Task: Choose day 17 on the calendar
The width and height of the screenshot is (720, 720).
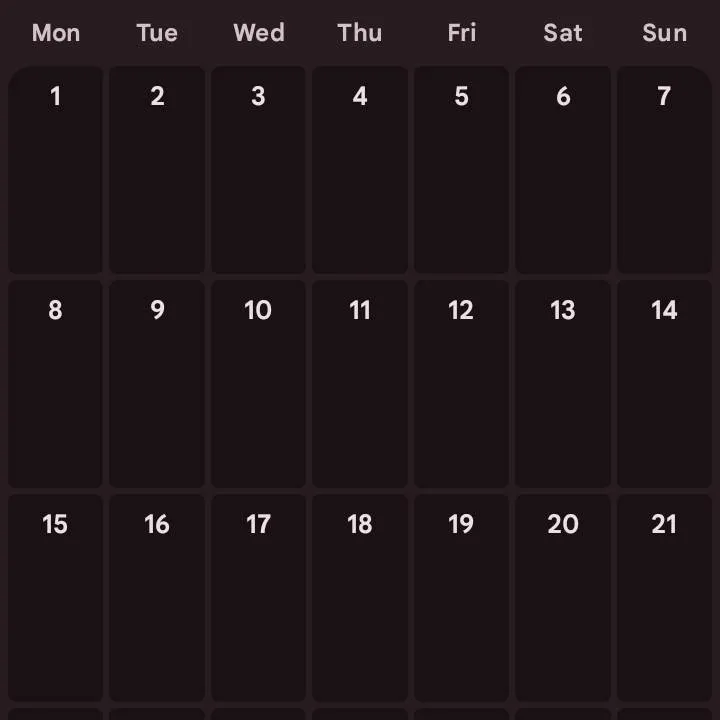Action: pos(258,598)
